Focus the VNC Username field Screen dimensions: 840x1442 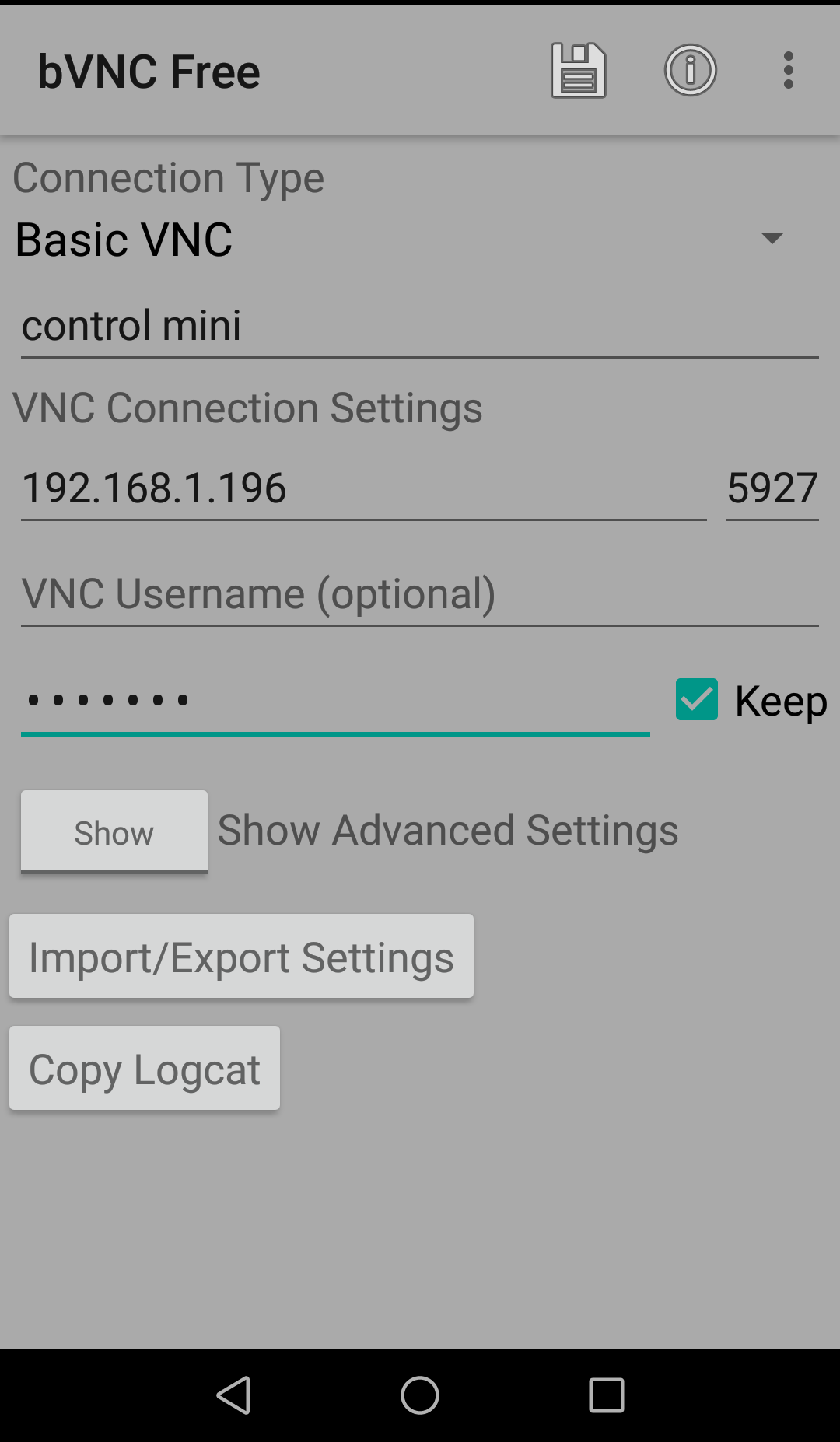(x=420, y=594)
